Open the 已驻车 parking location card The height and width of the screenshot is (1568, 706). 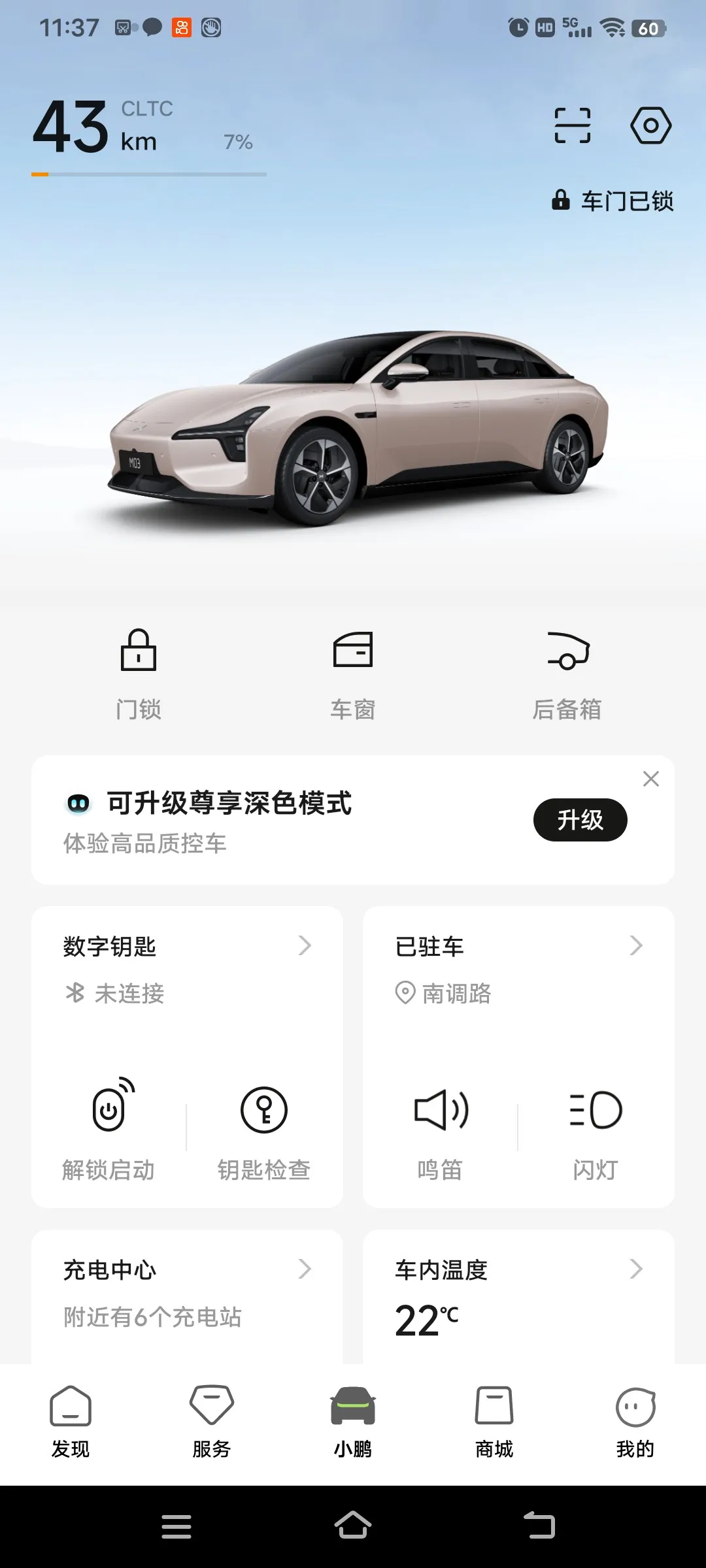[518, 946]
